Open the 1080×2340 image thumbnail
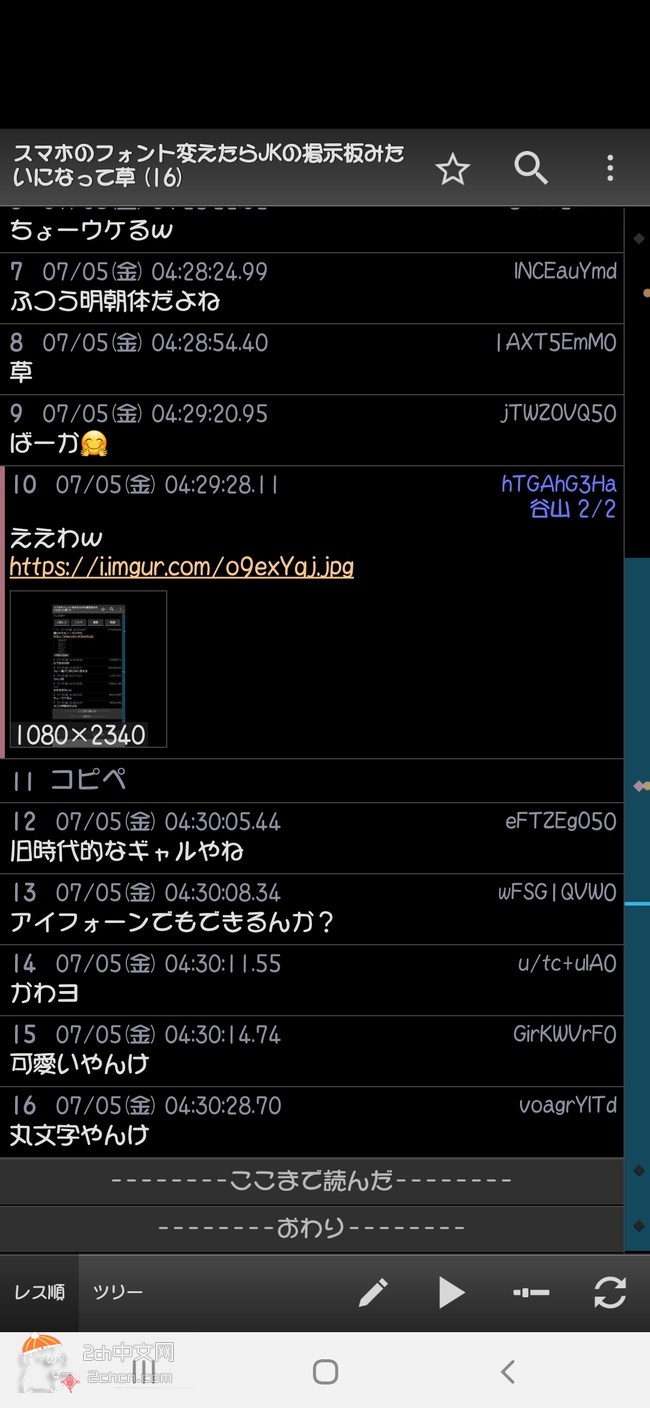650x1408 pixels. tap(88, 669)
